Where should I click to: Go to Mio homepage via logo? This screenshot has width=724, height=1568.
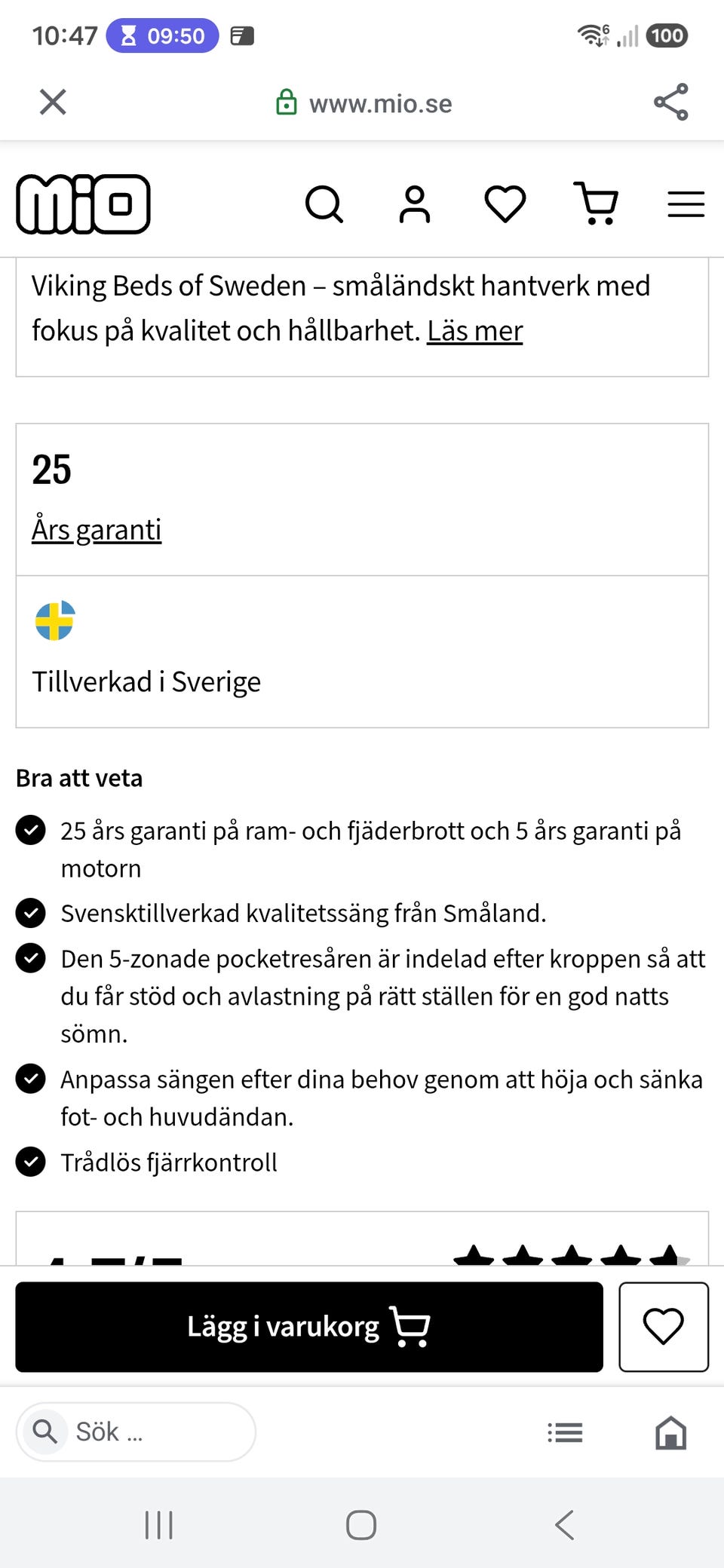tap(83, 204)
